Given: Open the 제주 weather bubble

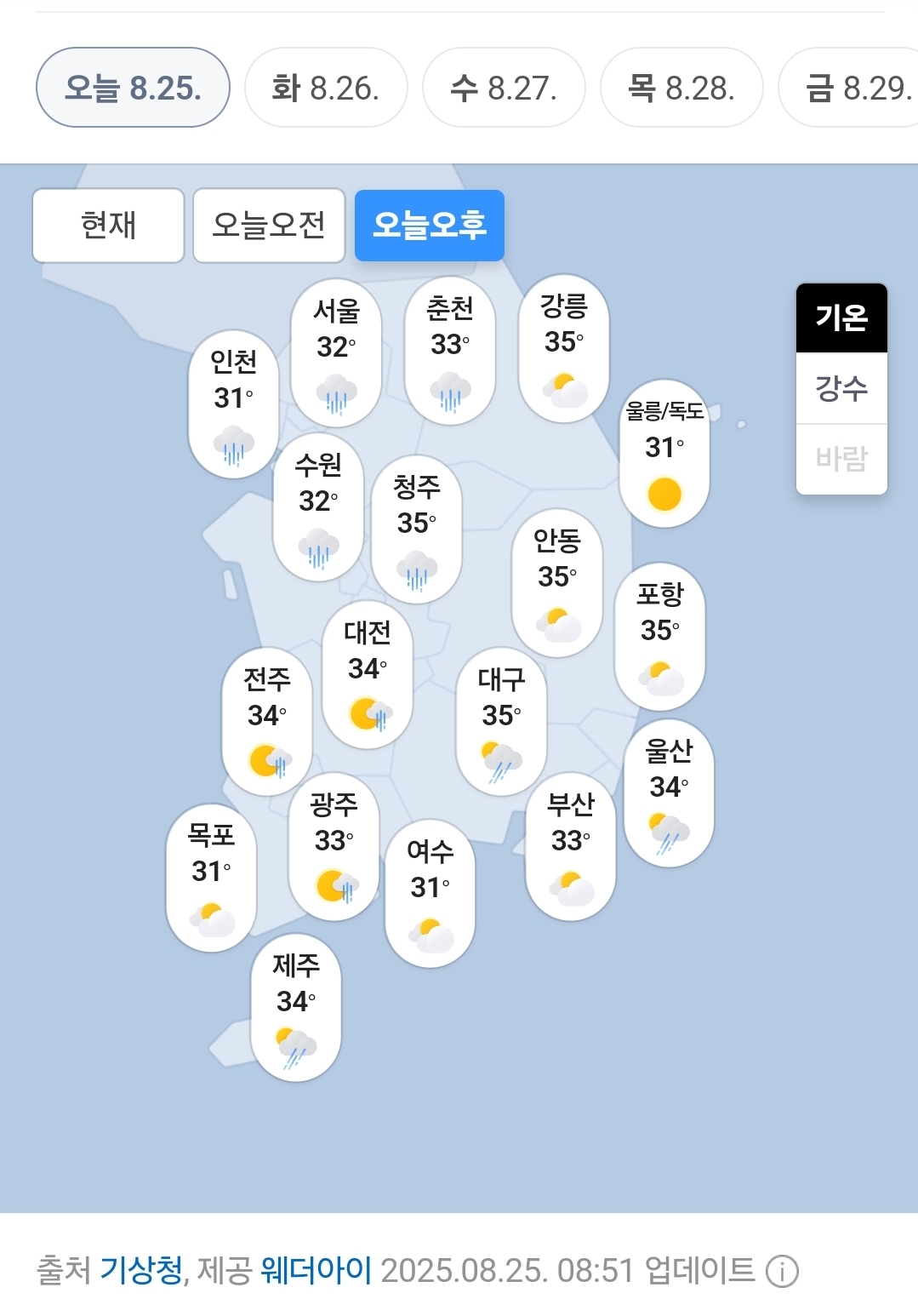Looking at the screenshot, I should tap(296, 1006).
